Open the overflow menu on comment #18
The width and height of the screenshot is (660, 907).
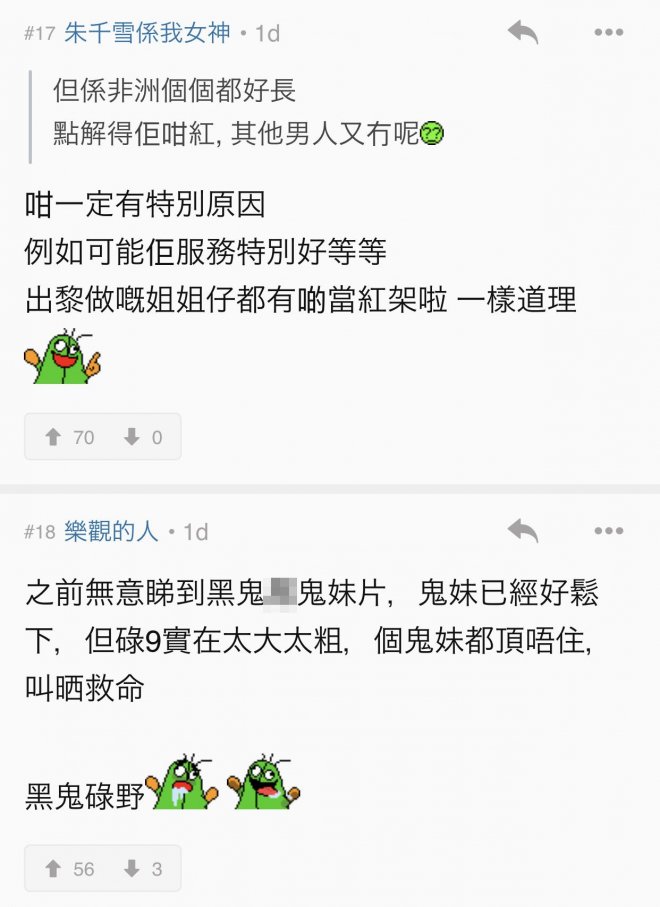[608, 531]
